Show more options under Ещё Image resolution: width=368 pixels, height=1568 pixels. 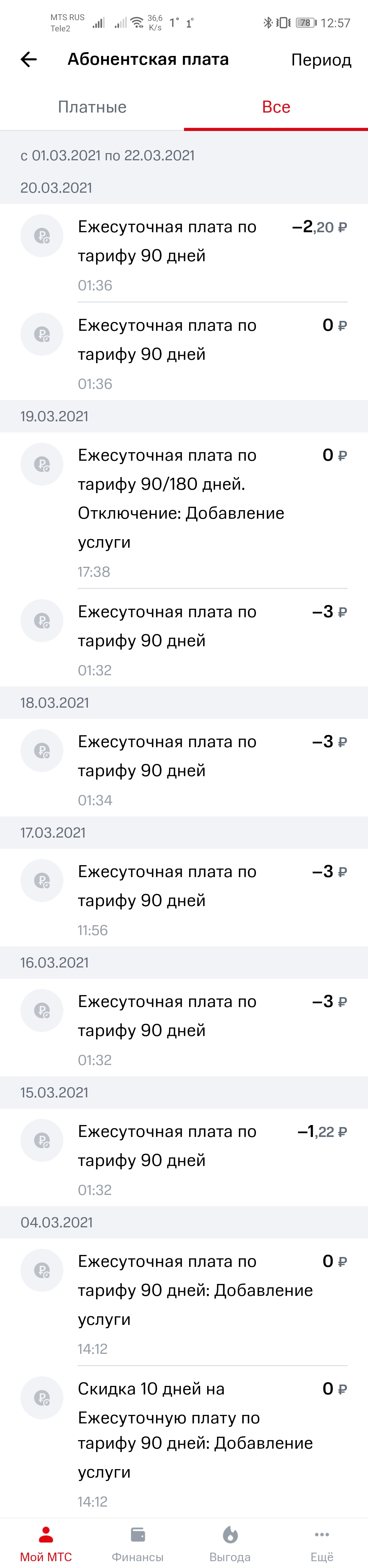[x=322, y=1544]
